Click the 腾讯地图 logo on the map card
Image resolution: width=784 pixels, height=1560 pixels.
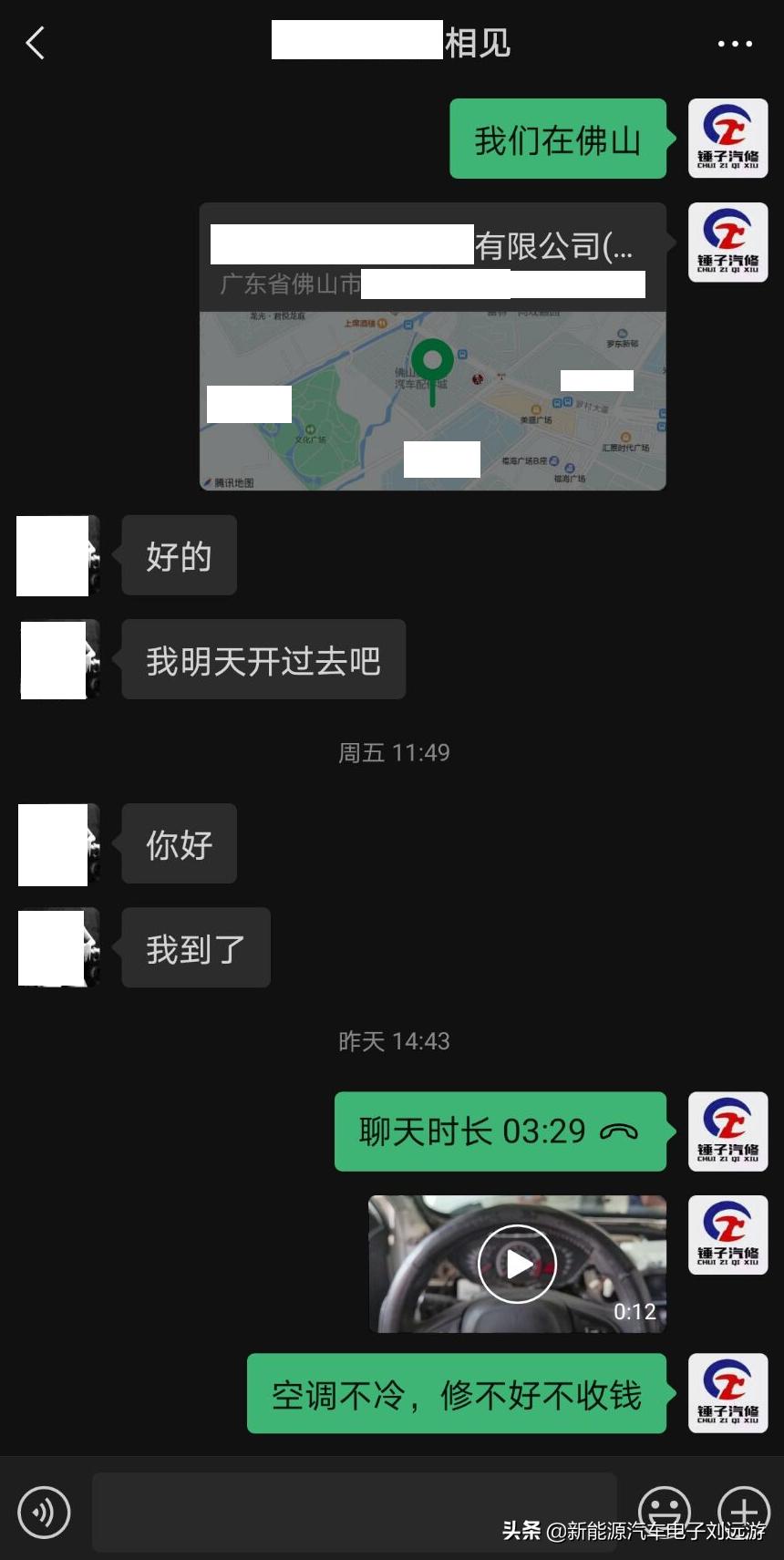(235, 479)
